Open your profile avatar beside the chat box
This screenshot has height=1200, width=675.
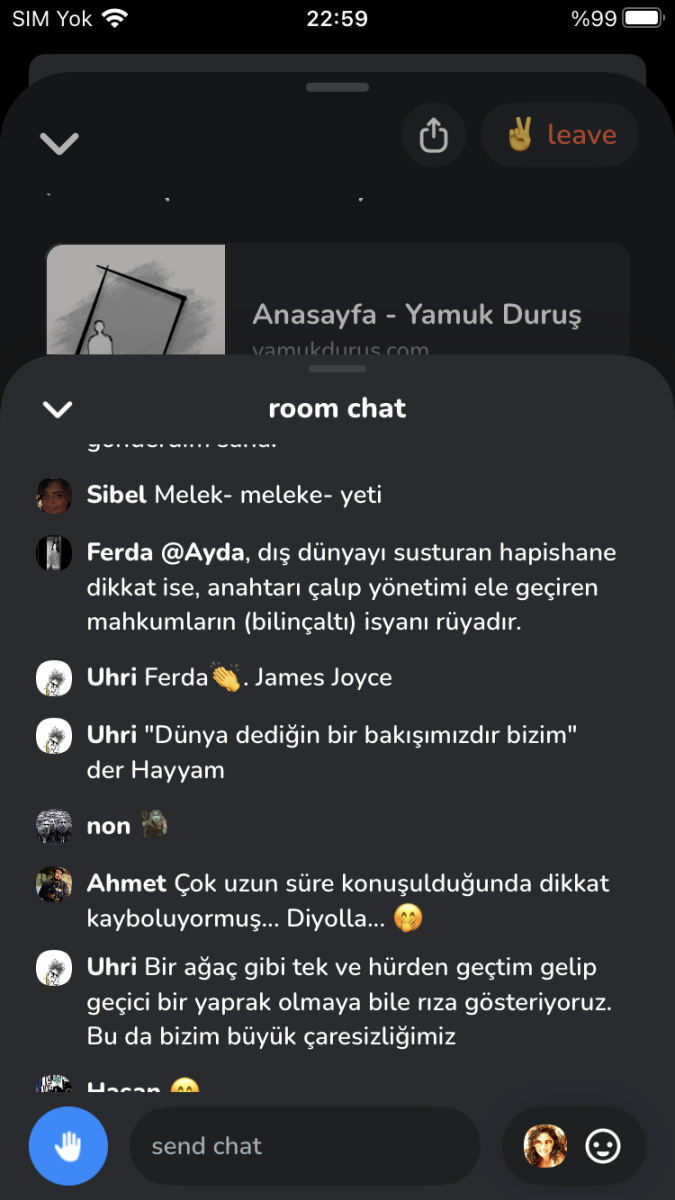click(545, 1146)
